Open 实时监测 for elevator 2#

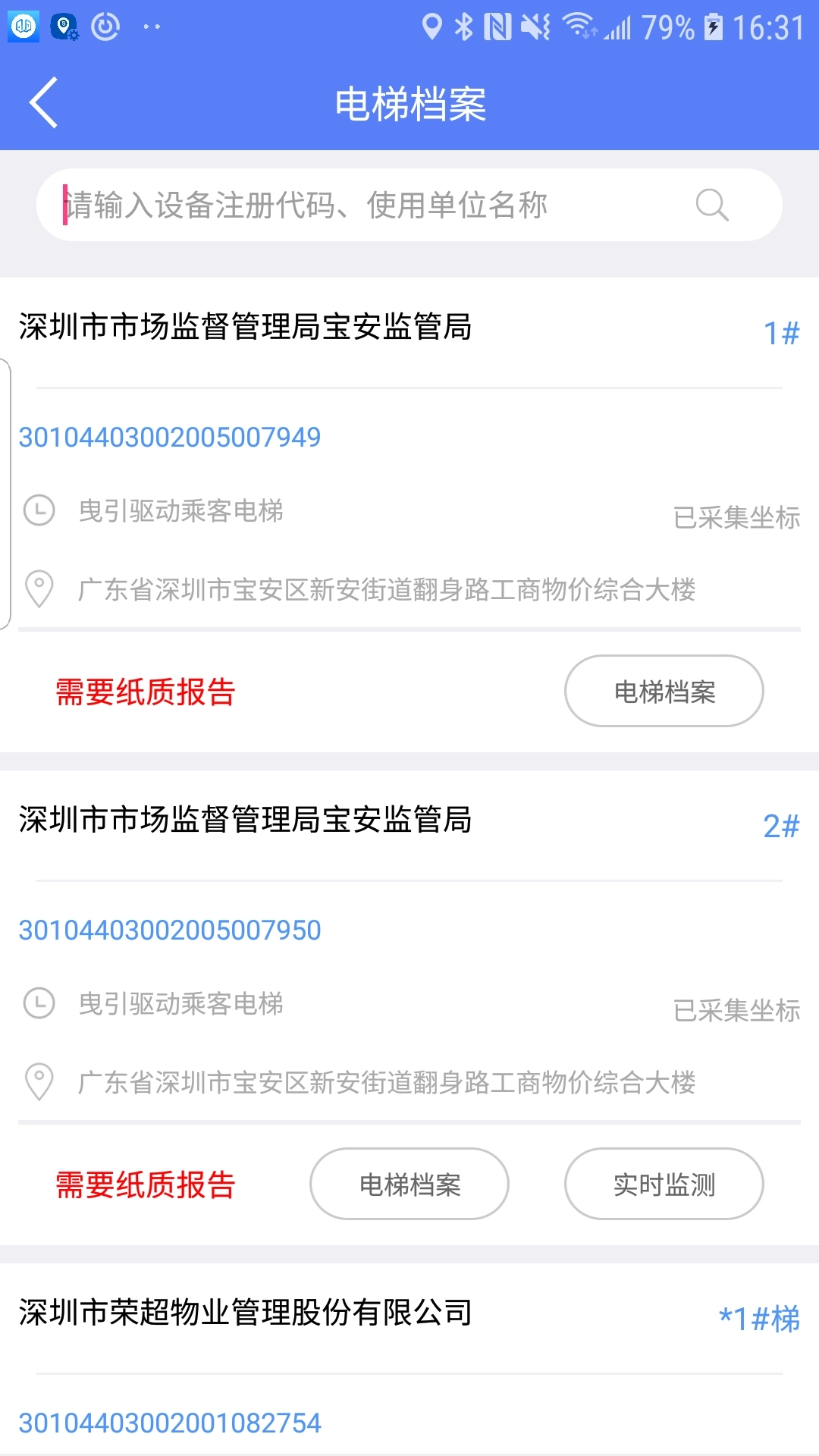(664, 1184)
